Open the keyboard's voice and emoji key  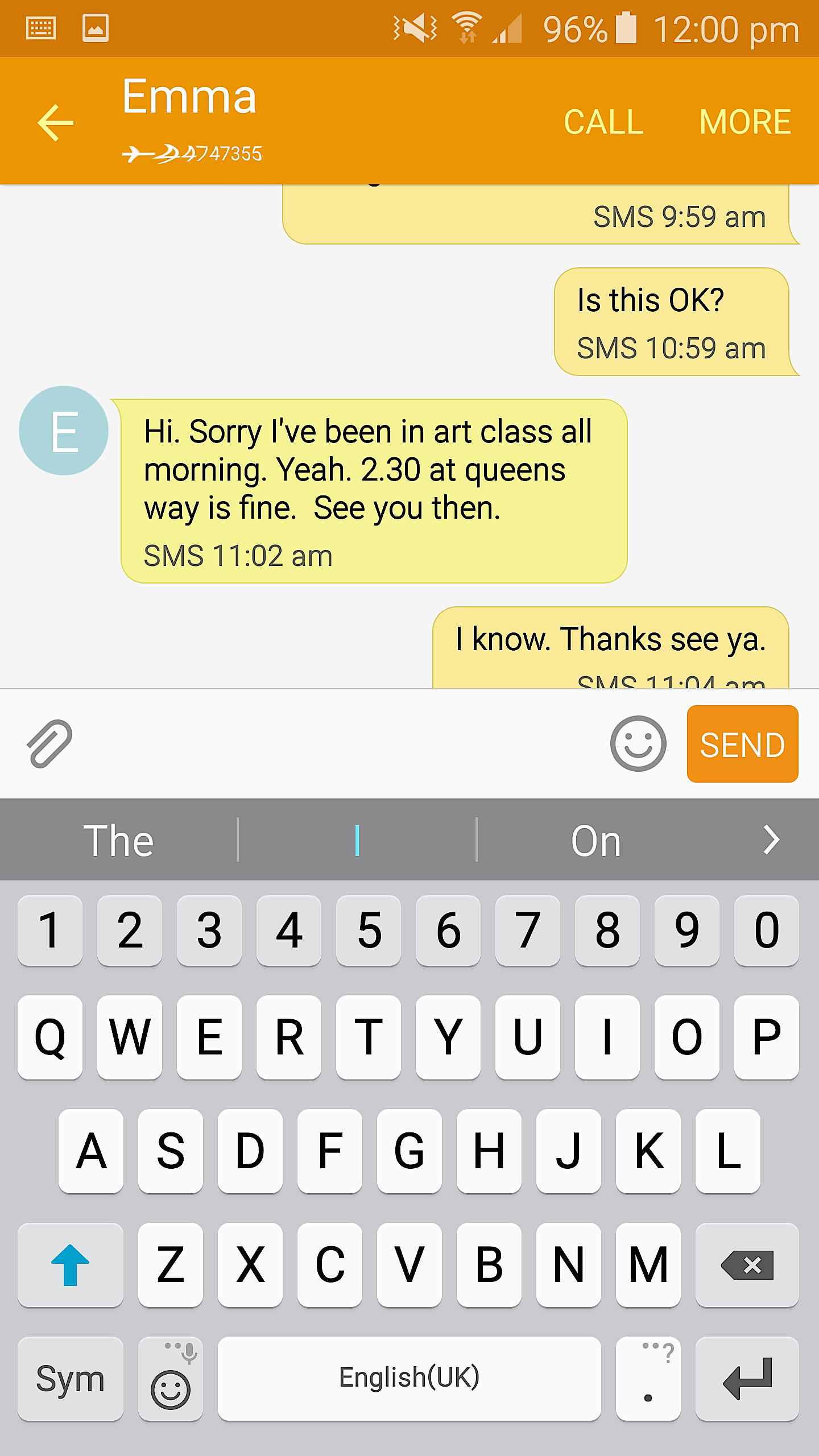(171, 1378)
